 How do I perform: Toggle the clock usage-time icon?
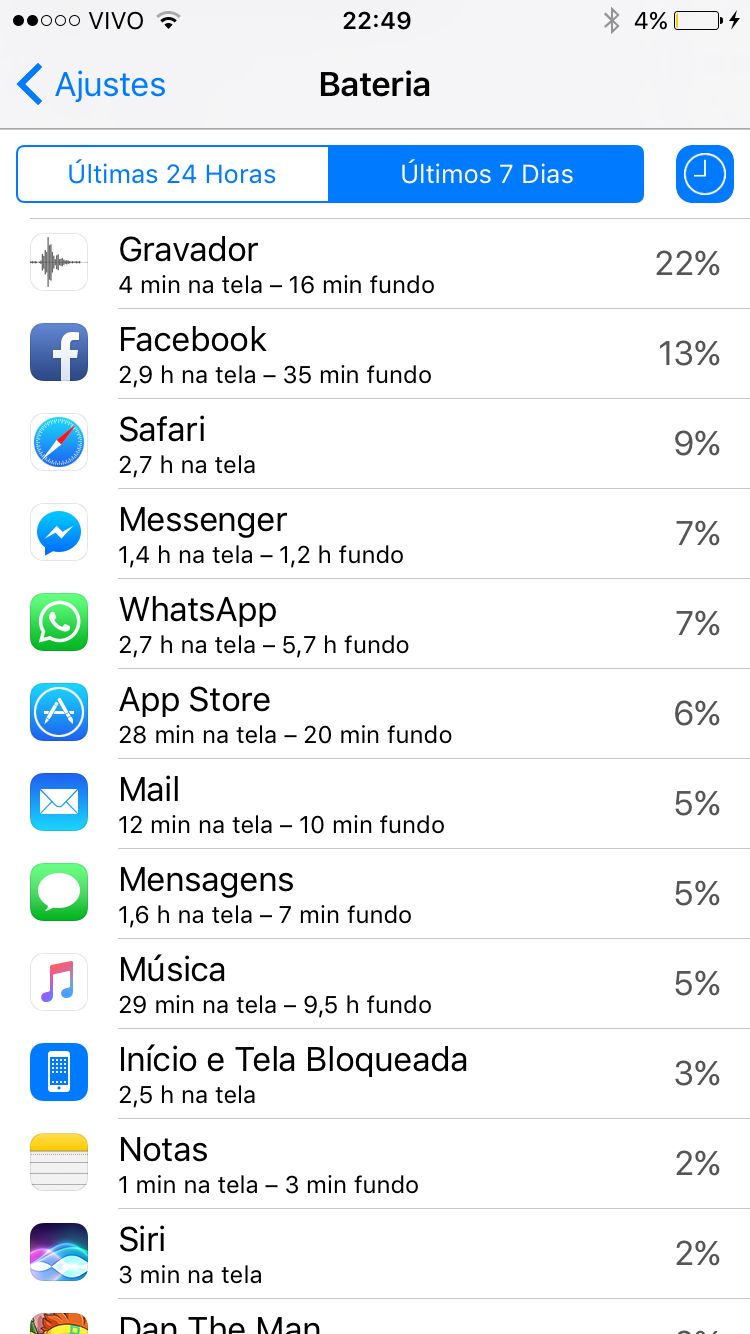(x=705, y=174)
